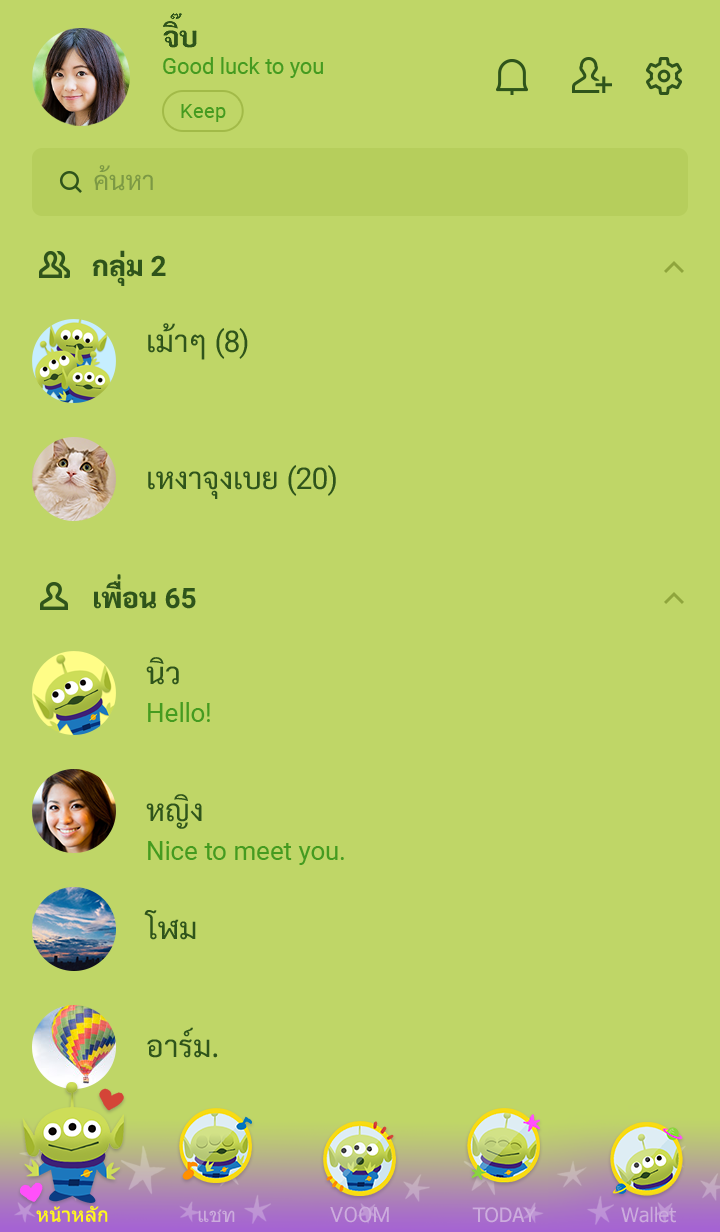Screen dimensions: 720x1232
Task: Select friend โฟม from the list
Action: [171, 929]
